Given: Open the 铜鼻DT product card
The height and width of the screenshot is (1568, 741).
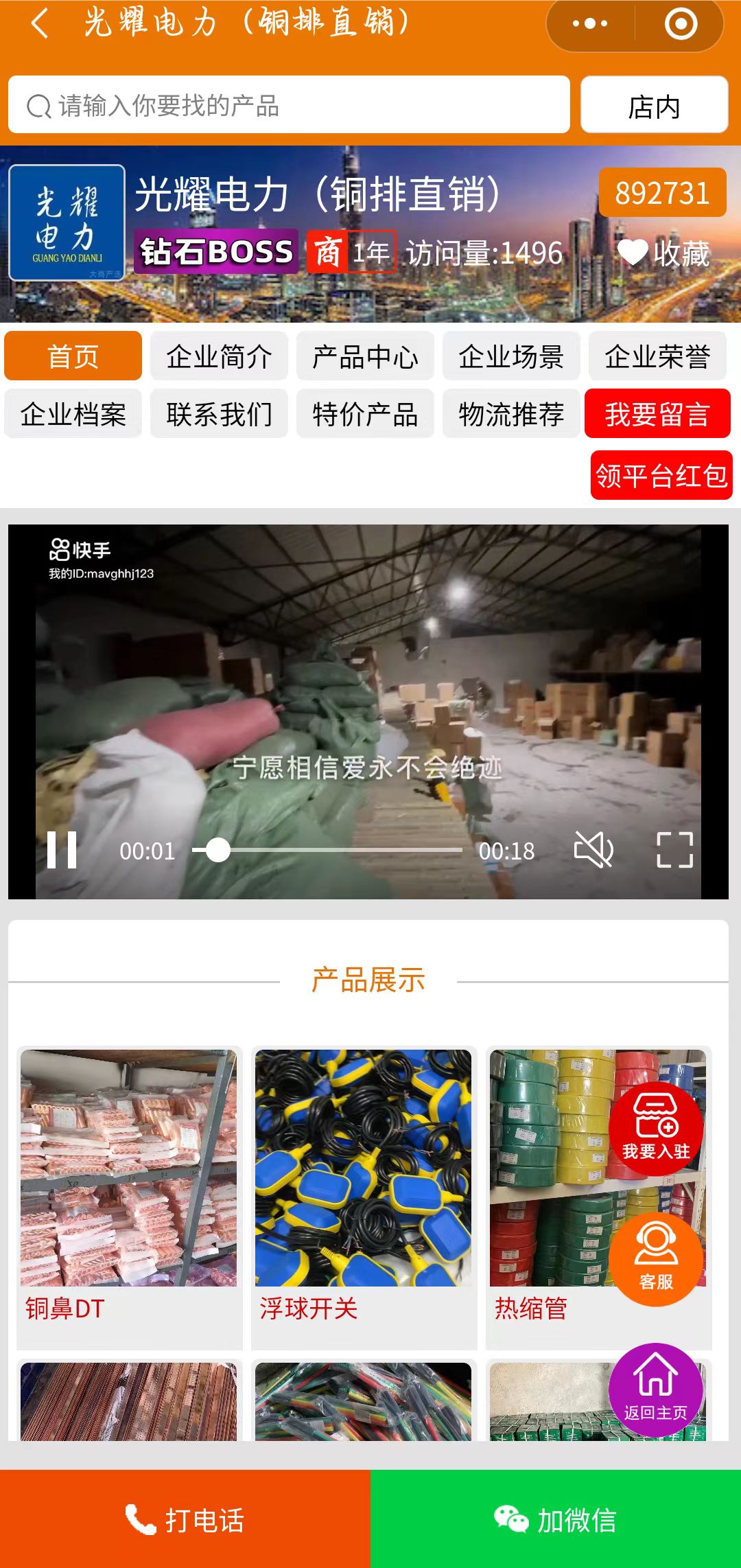Looking at the screenshot, I should (129, 1195).
